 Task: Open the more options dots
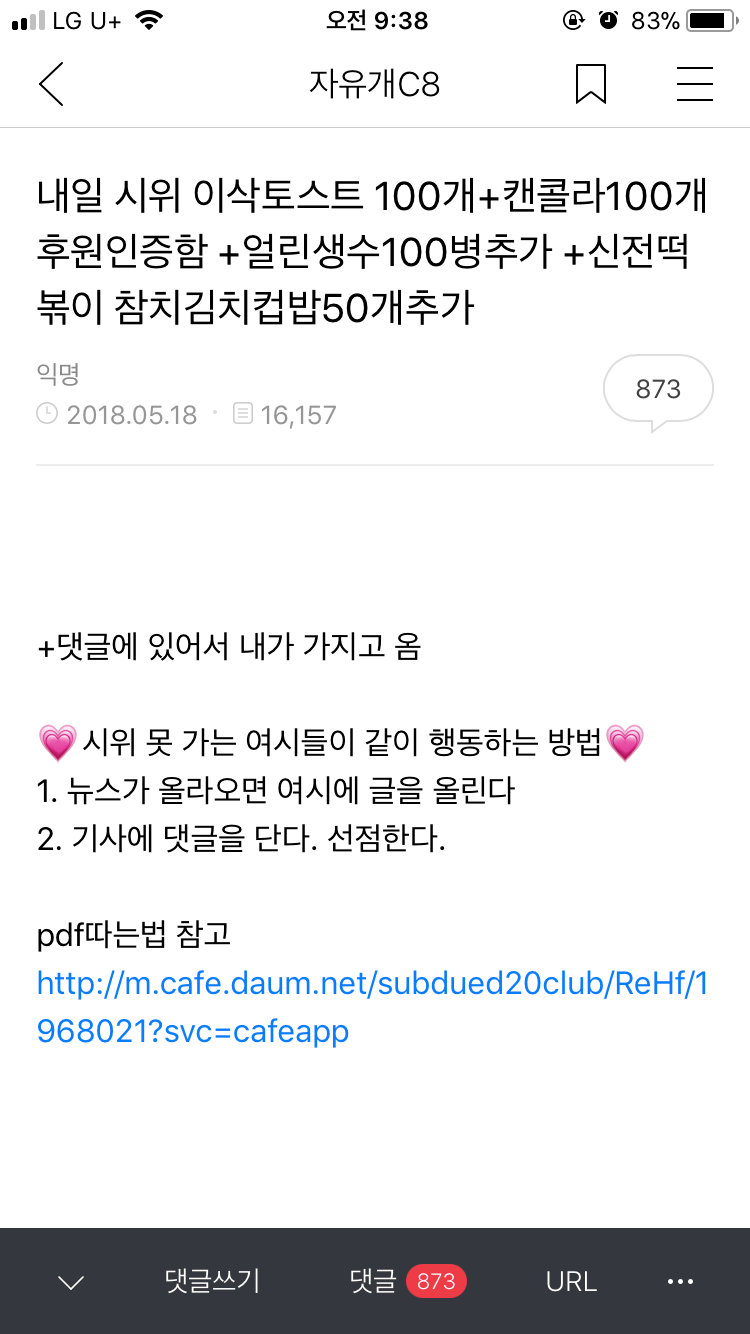point(680,1282)
